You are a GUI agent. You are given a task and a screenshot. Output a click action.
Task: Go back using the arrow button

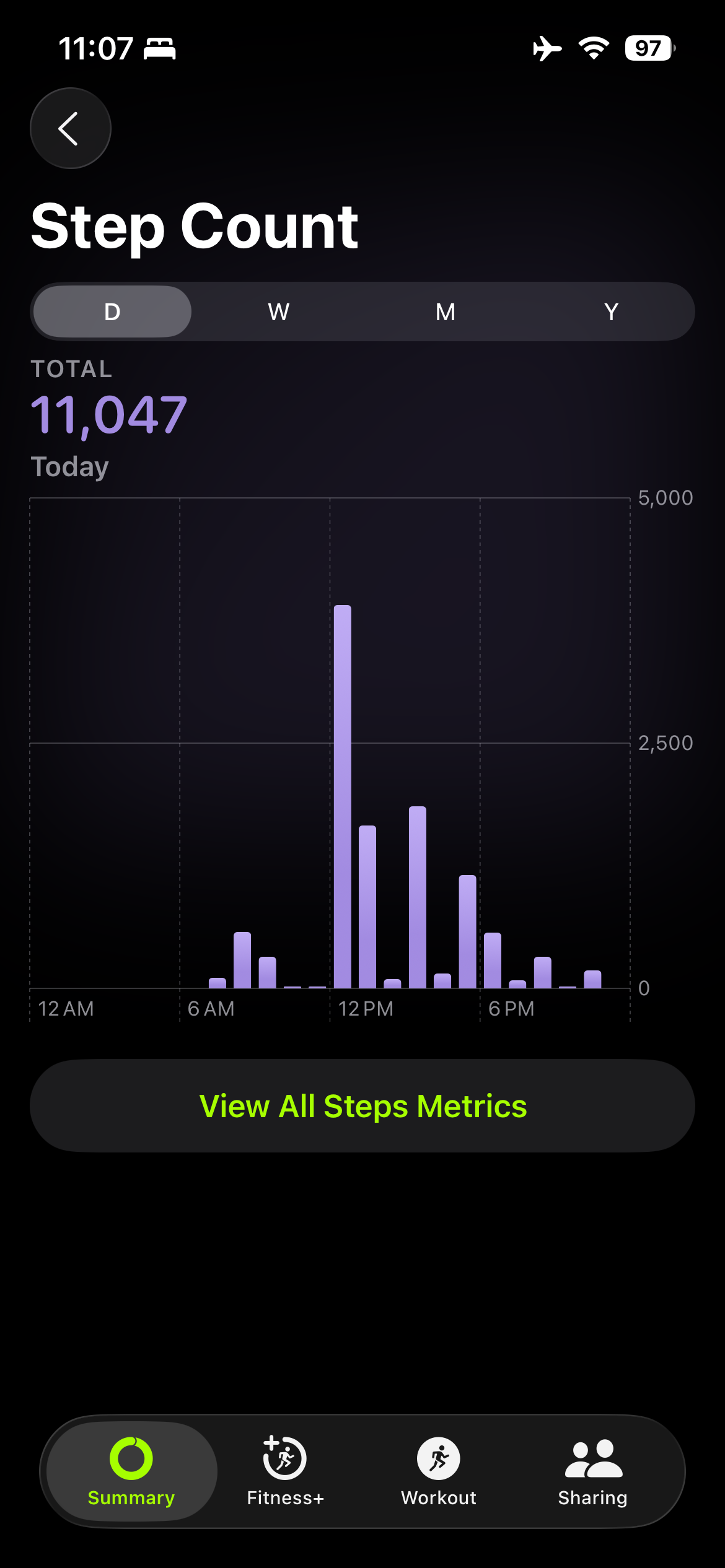pos(71,128)
